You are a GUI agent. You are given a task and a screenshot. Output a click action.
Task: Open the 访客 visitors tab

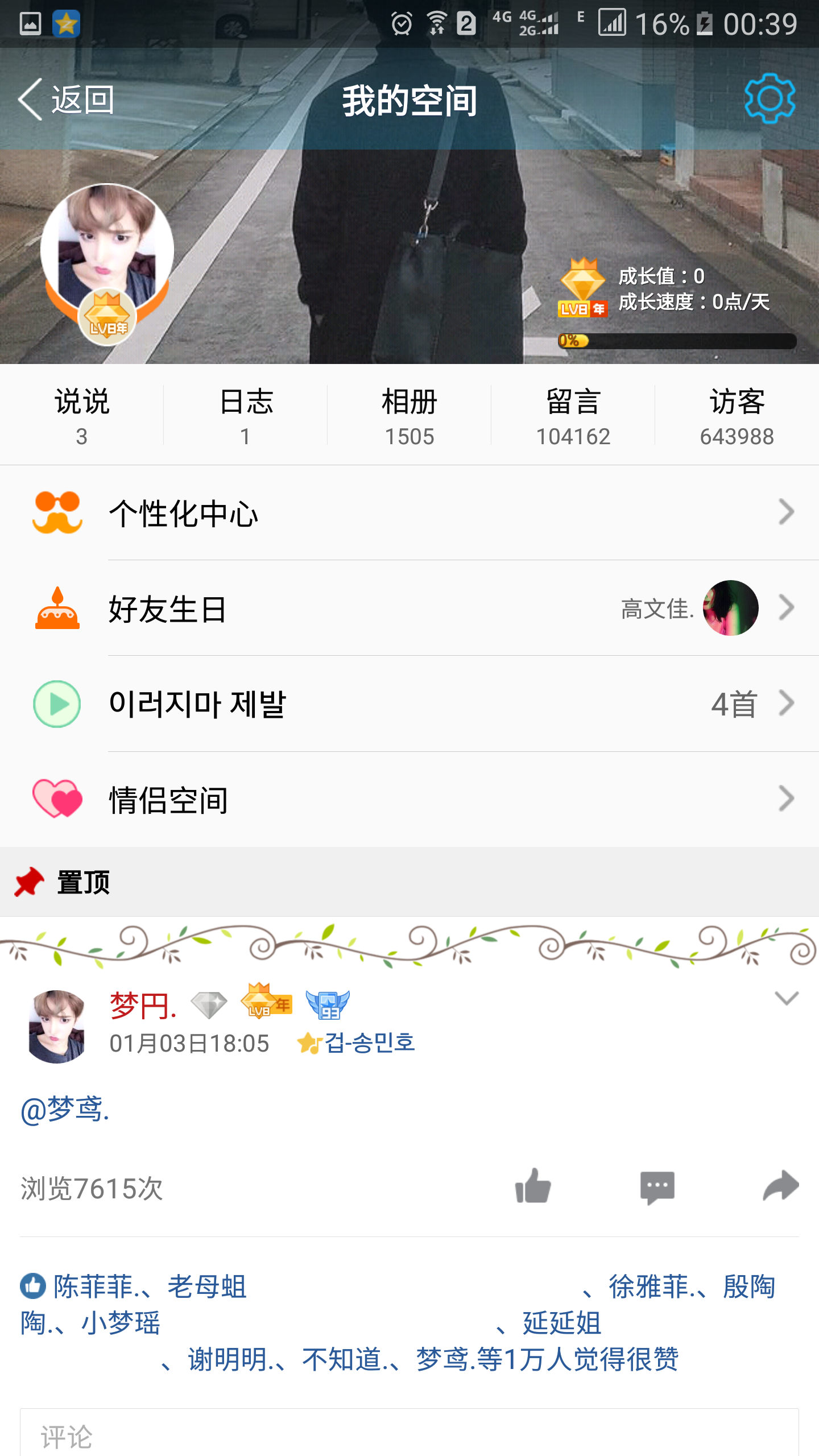[x=737, y=416]
